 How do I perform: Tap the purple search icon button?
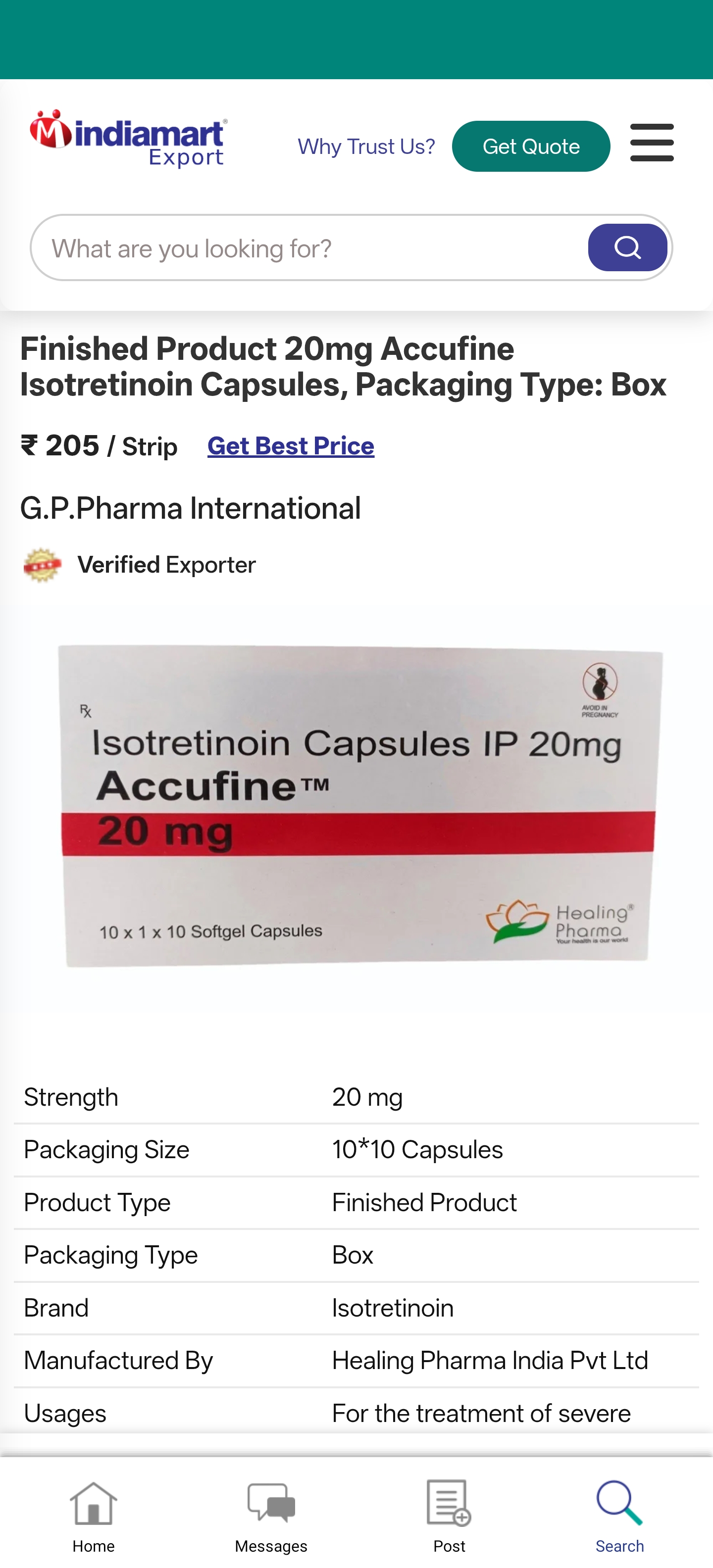click(626, 248)
